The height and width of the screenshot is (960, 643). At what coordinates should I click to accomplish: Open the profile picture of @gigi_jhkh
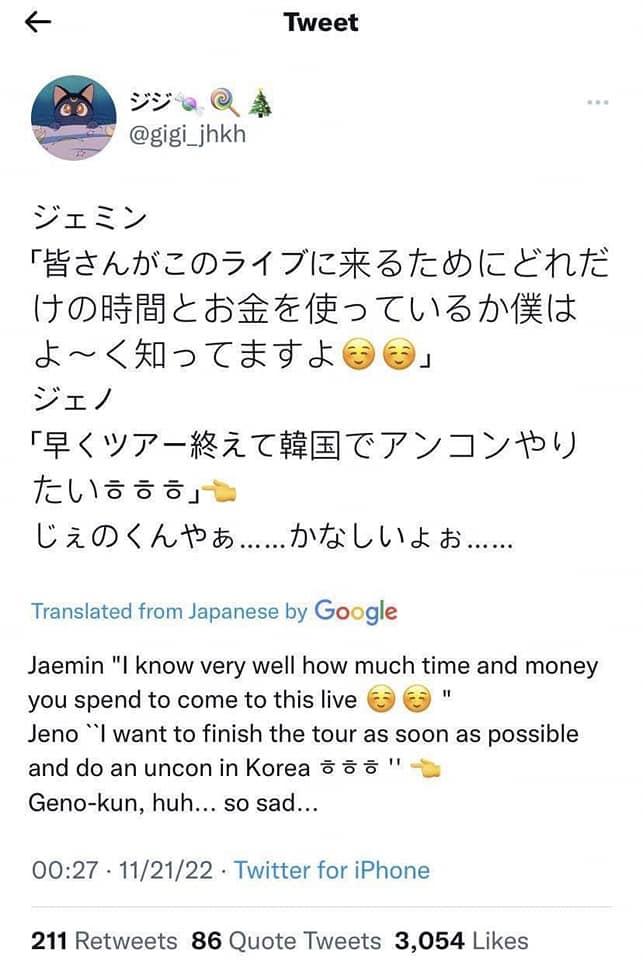click(74, 119)
